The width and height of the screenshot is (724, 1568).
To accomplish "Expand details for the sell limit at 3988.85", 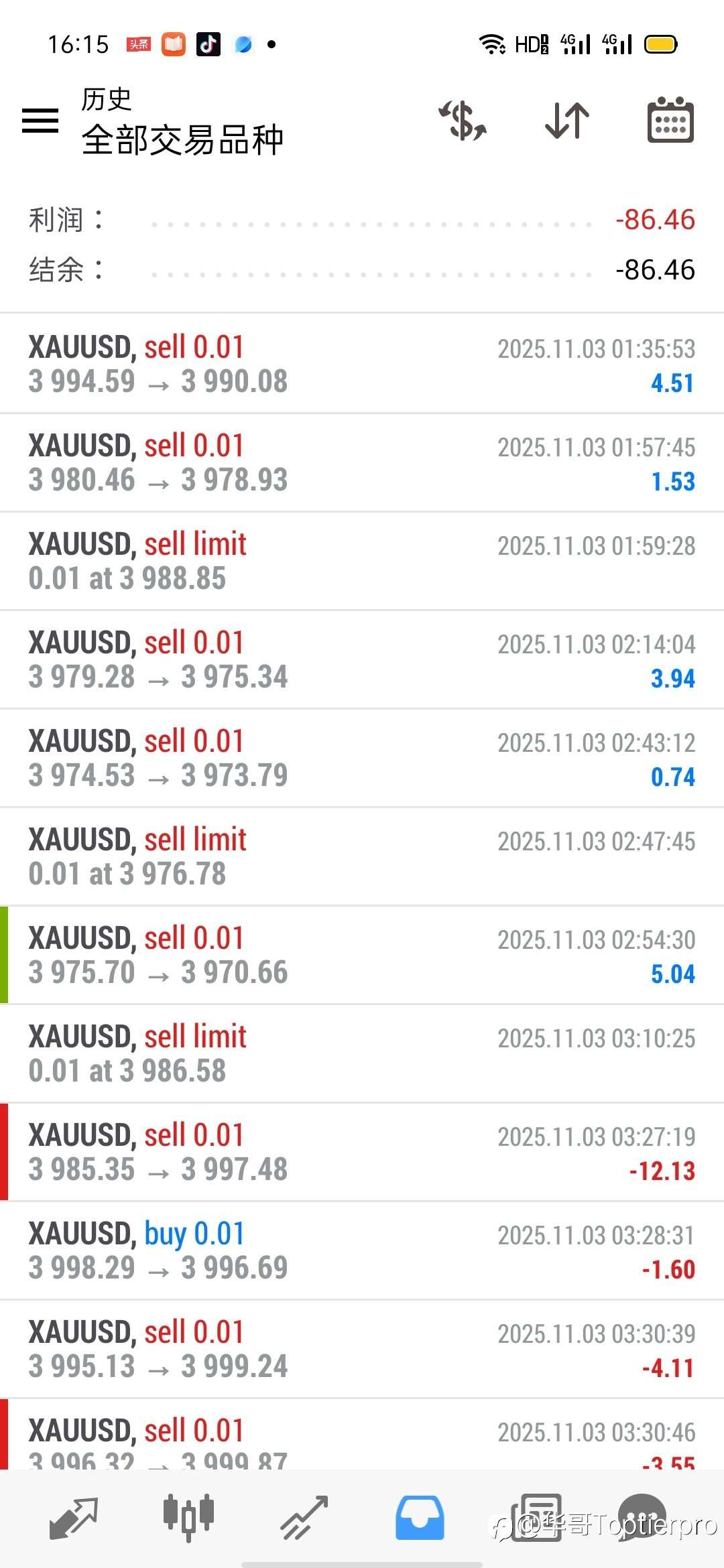I will [x=362, y=561].
